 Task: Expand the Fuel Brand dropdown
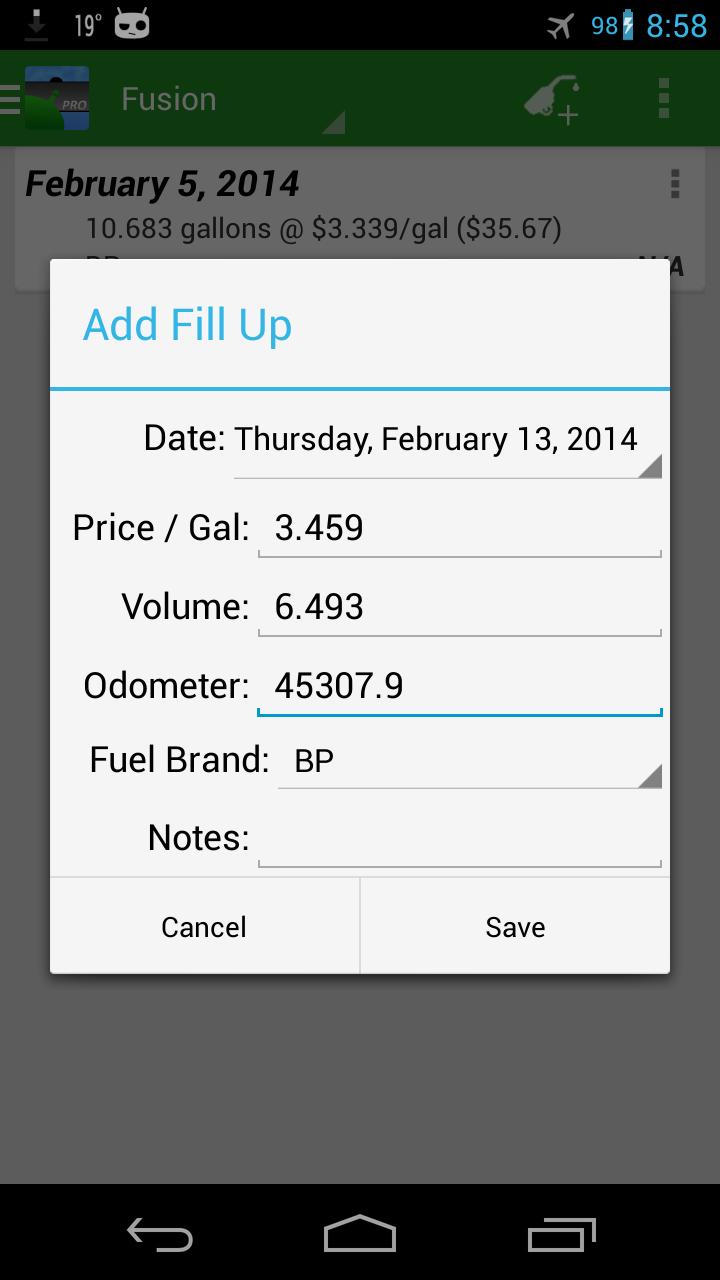coord(469,762)
